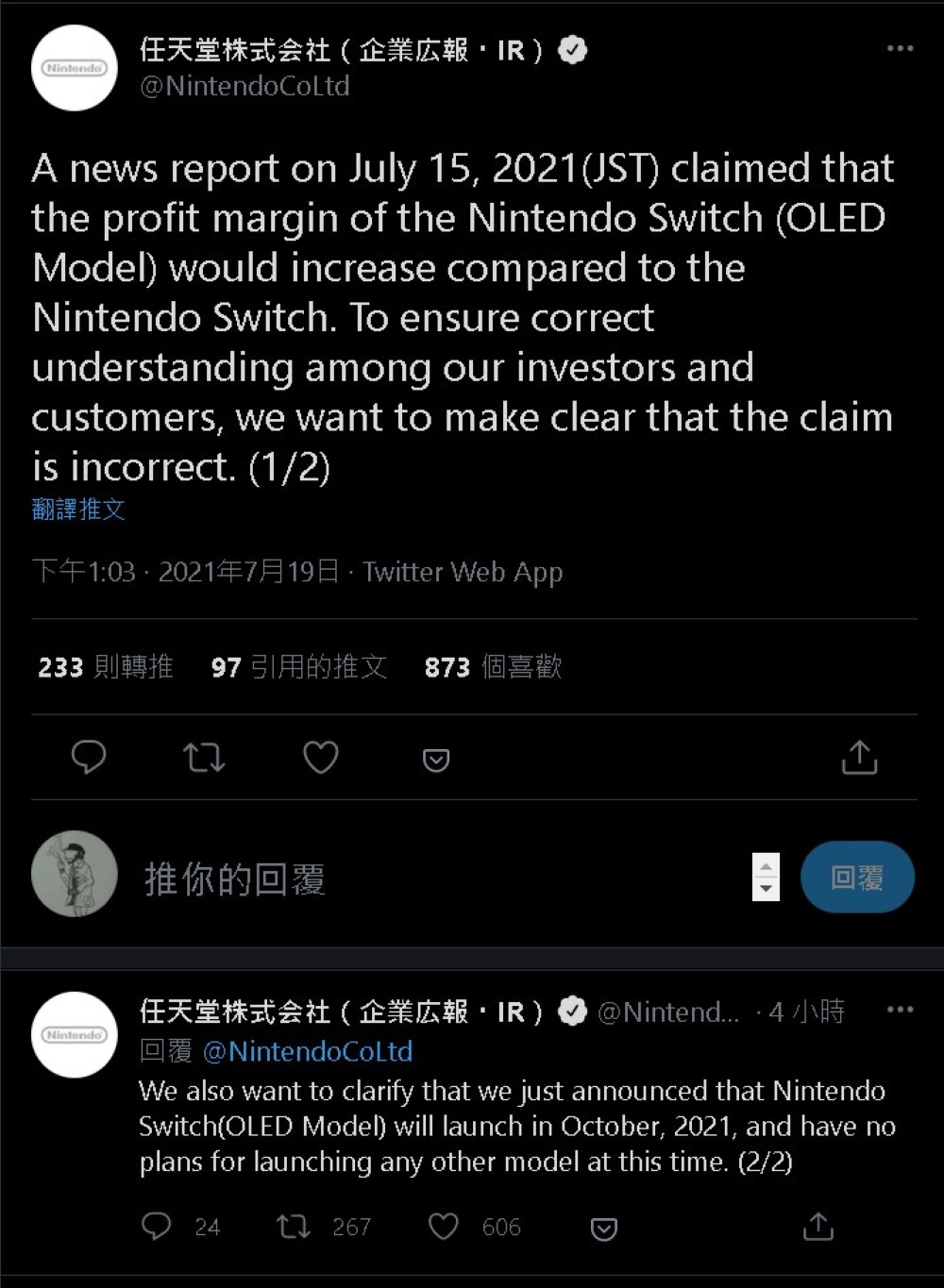Screen dimensions: 944x1288
Task: Share the (2/2) reply tweet
Action: (818, 1226)
